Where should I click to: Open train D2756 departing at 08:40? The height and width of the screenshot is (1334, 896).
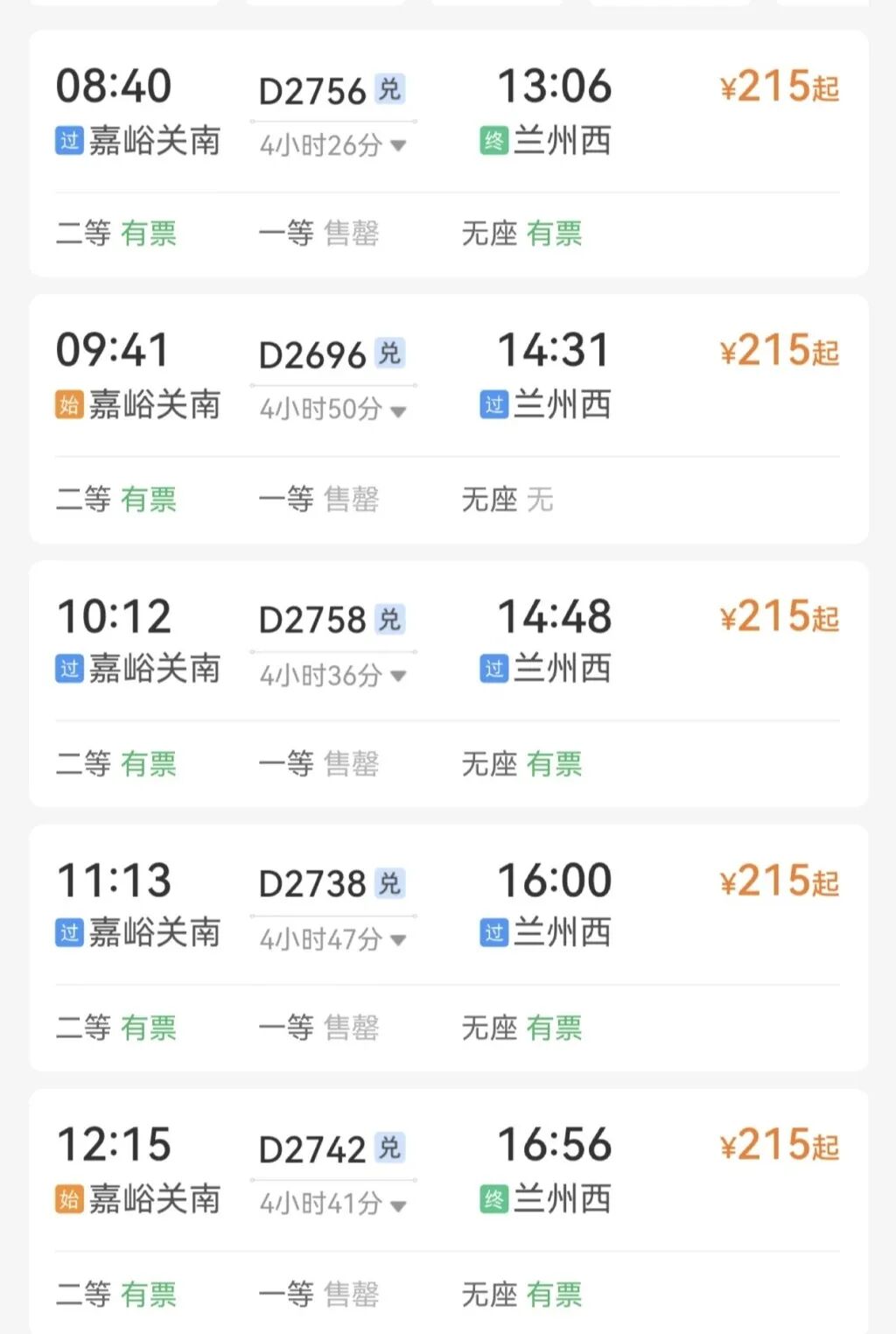pyautogui.click(x=311, y=91)
